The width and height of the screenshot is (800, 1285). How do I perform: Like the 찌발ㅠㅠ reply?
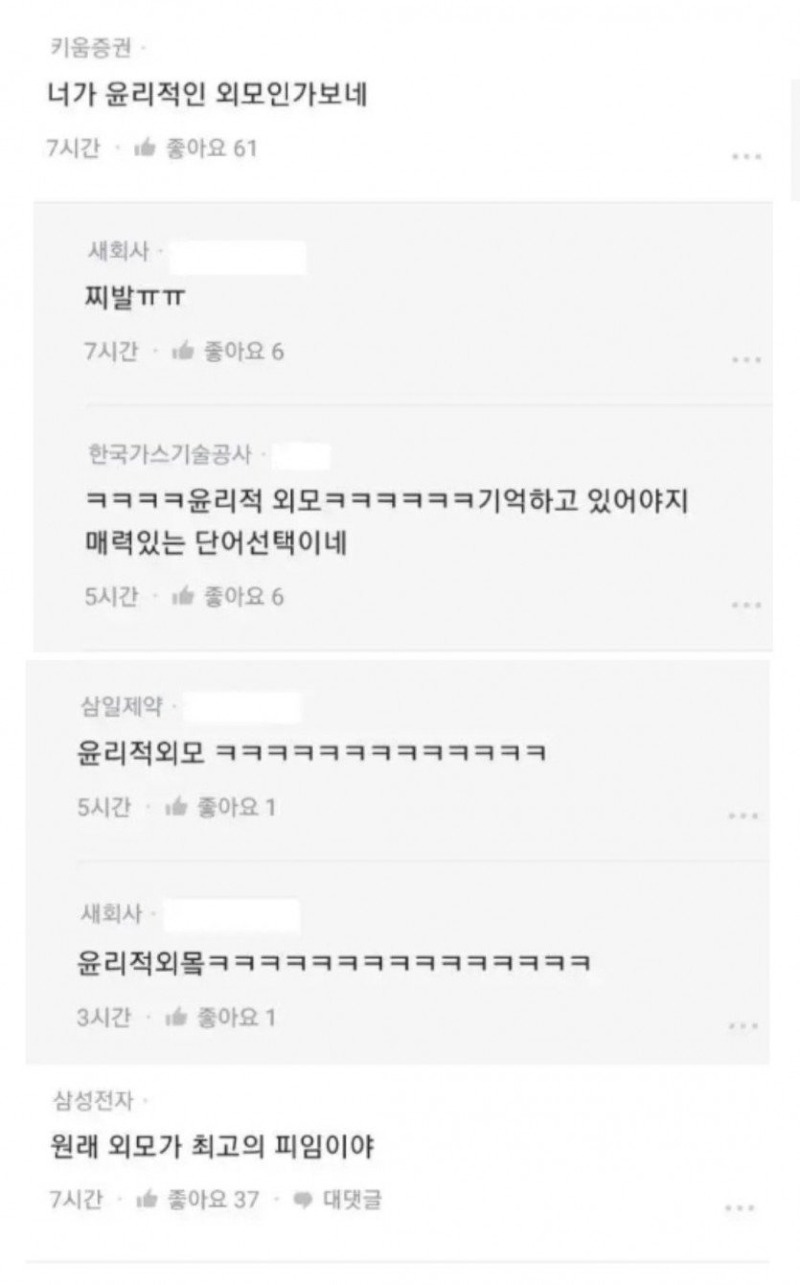point(228,352)
